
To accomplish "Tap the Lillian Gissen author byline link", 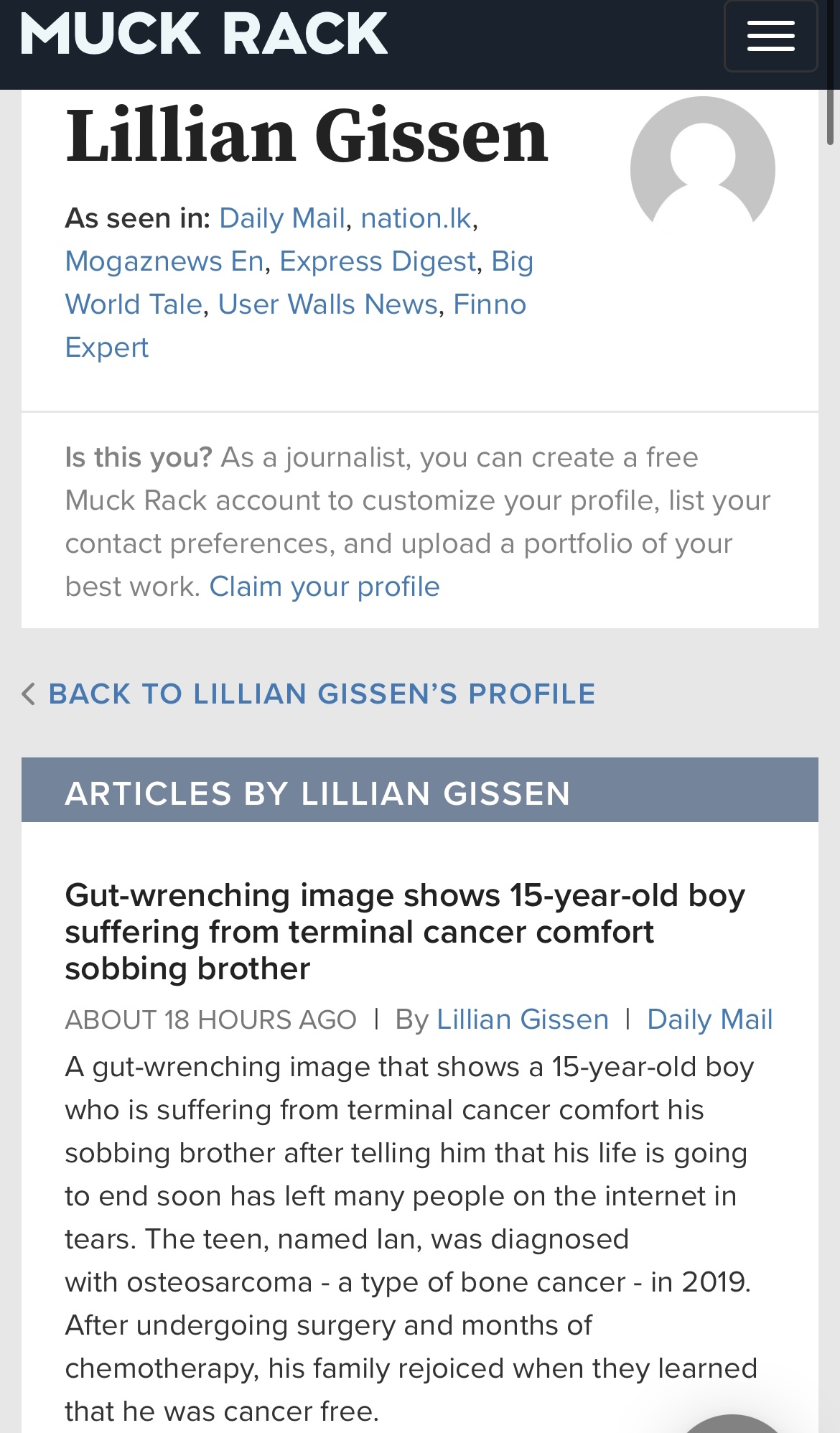I will [x=523, y=1019].
